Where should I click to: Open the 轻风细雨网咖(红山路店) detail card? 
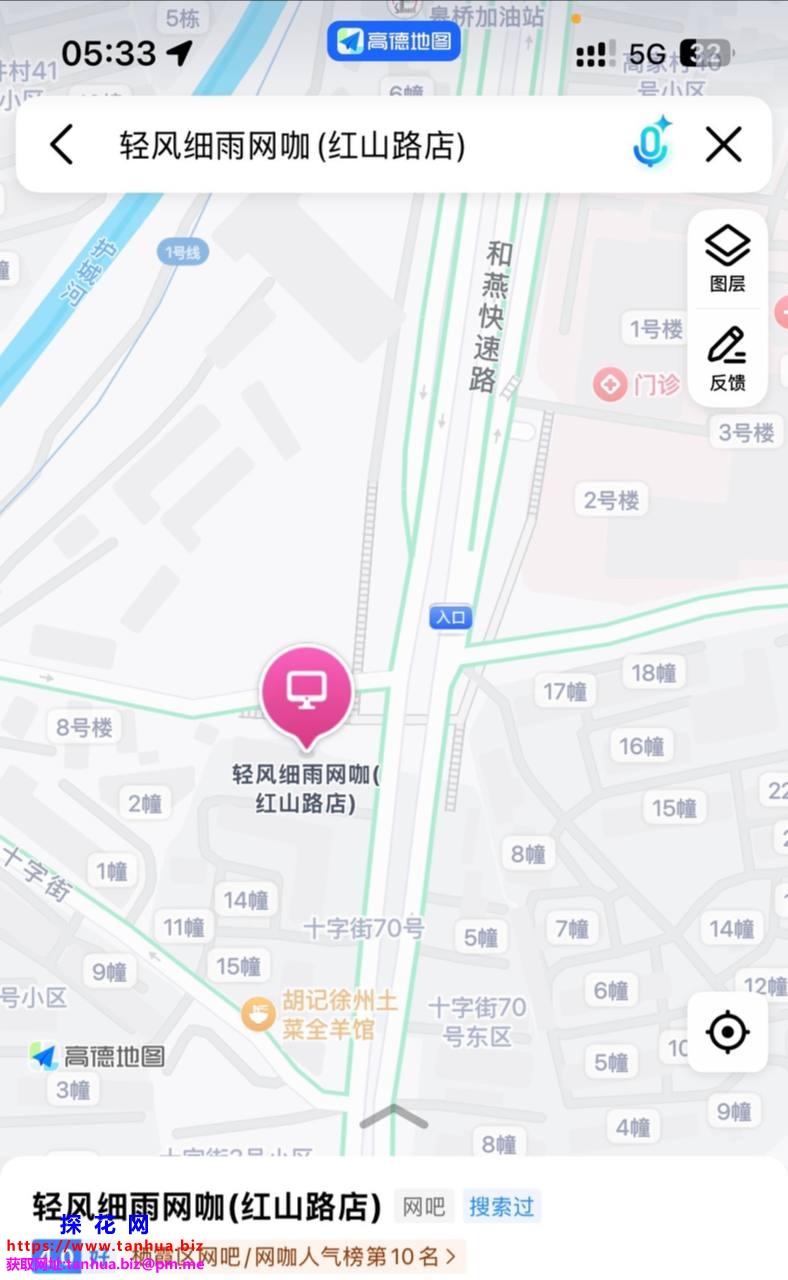click(x=207, y=1206)
